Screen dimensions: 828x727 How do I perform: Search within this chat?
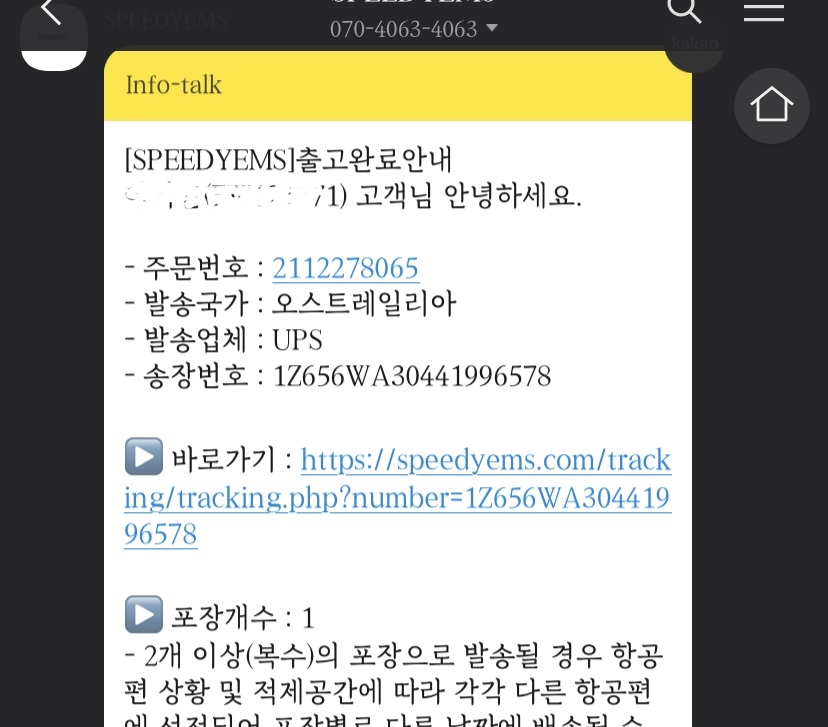coord(683,11)
